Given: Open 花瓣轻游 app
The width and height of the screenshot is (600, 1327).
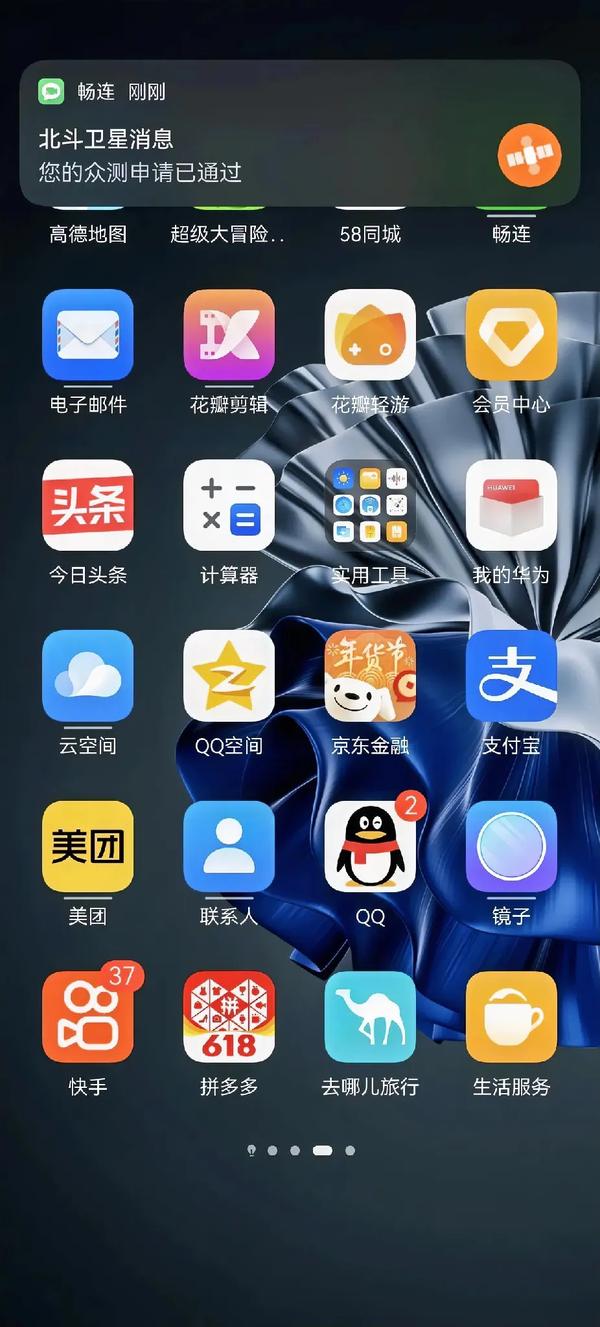Looking at the screenshot, I should click(x=370, y=335).
